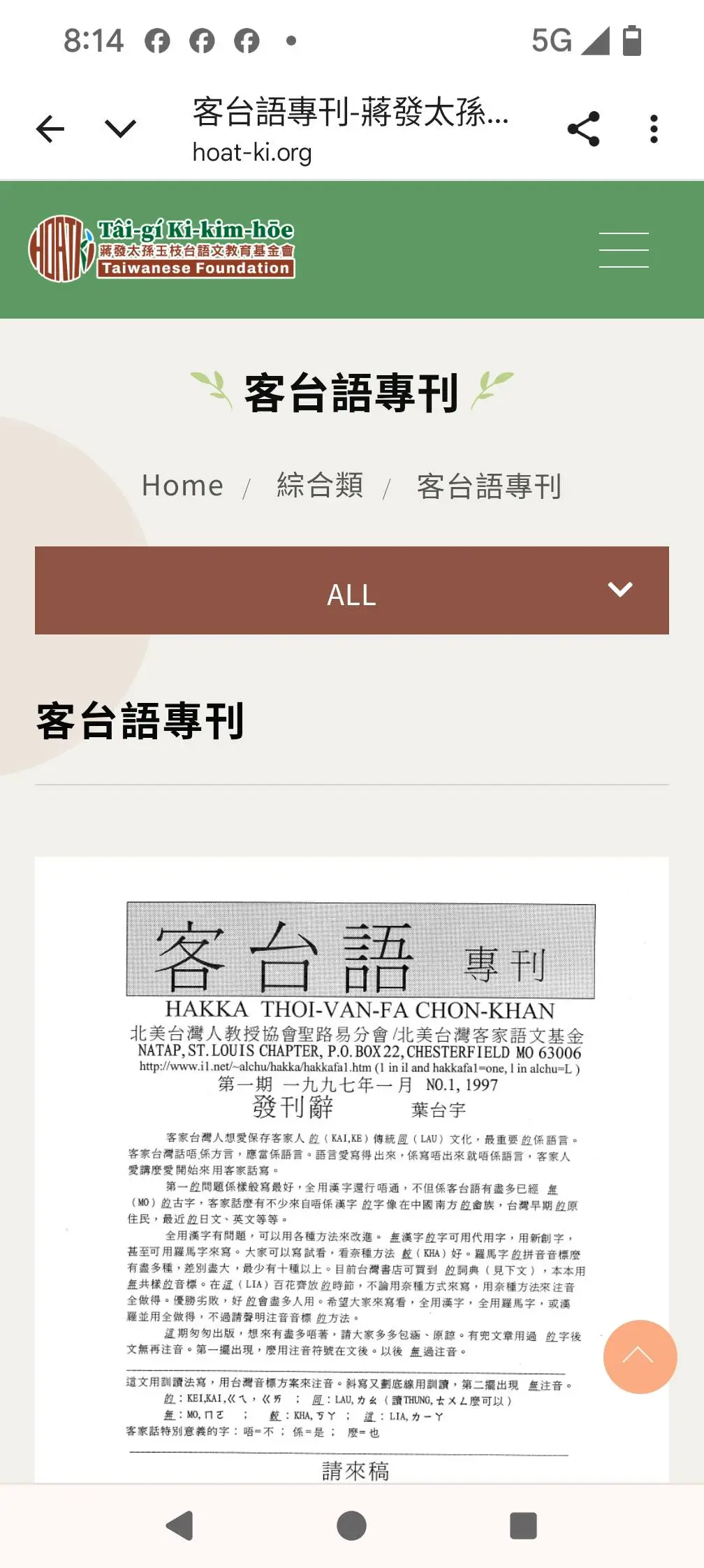Open the 客台語專刊 breadcrumb link
Screen dimensions: 704x1568
(x=489, y=486)
